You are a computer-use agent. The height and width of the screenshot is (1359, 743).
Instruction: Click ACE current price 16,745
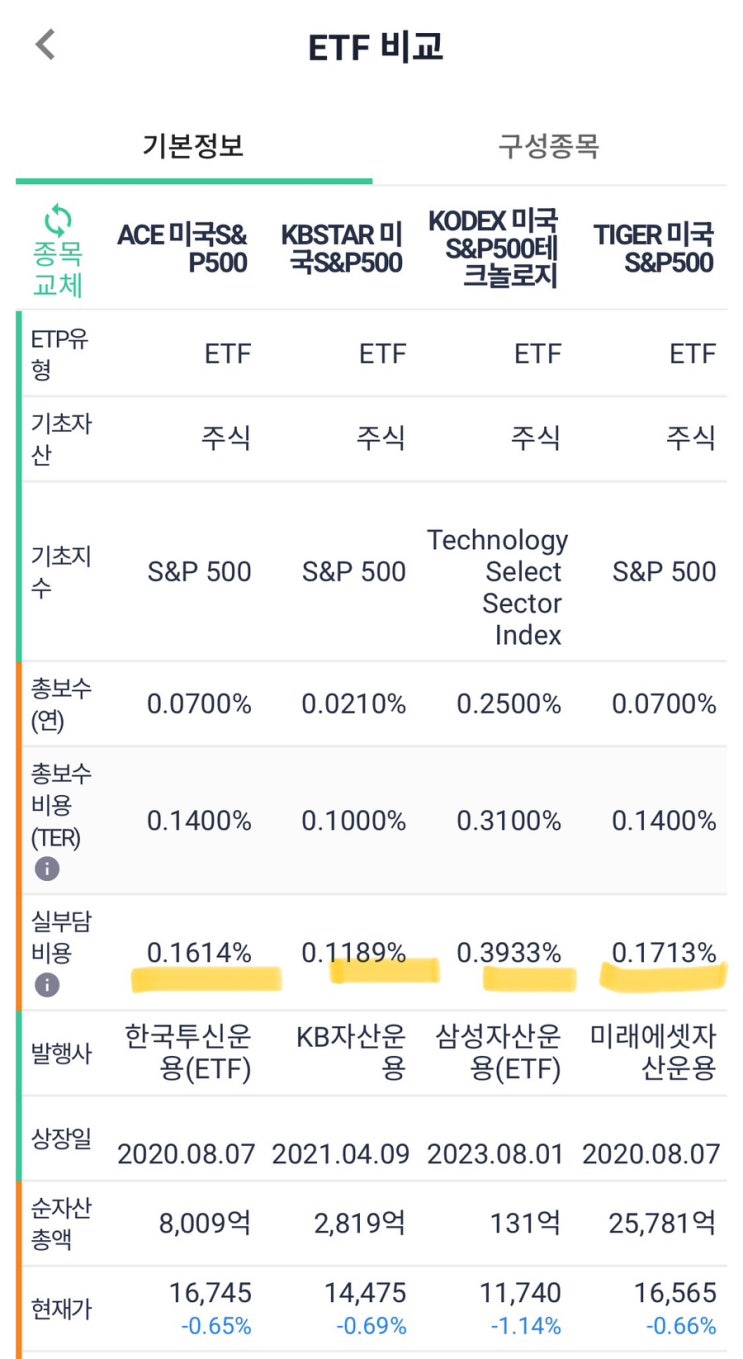(209, 1292)
